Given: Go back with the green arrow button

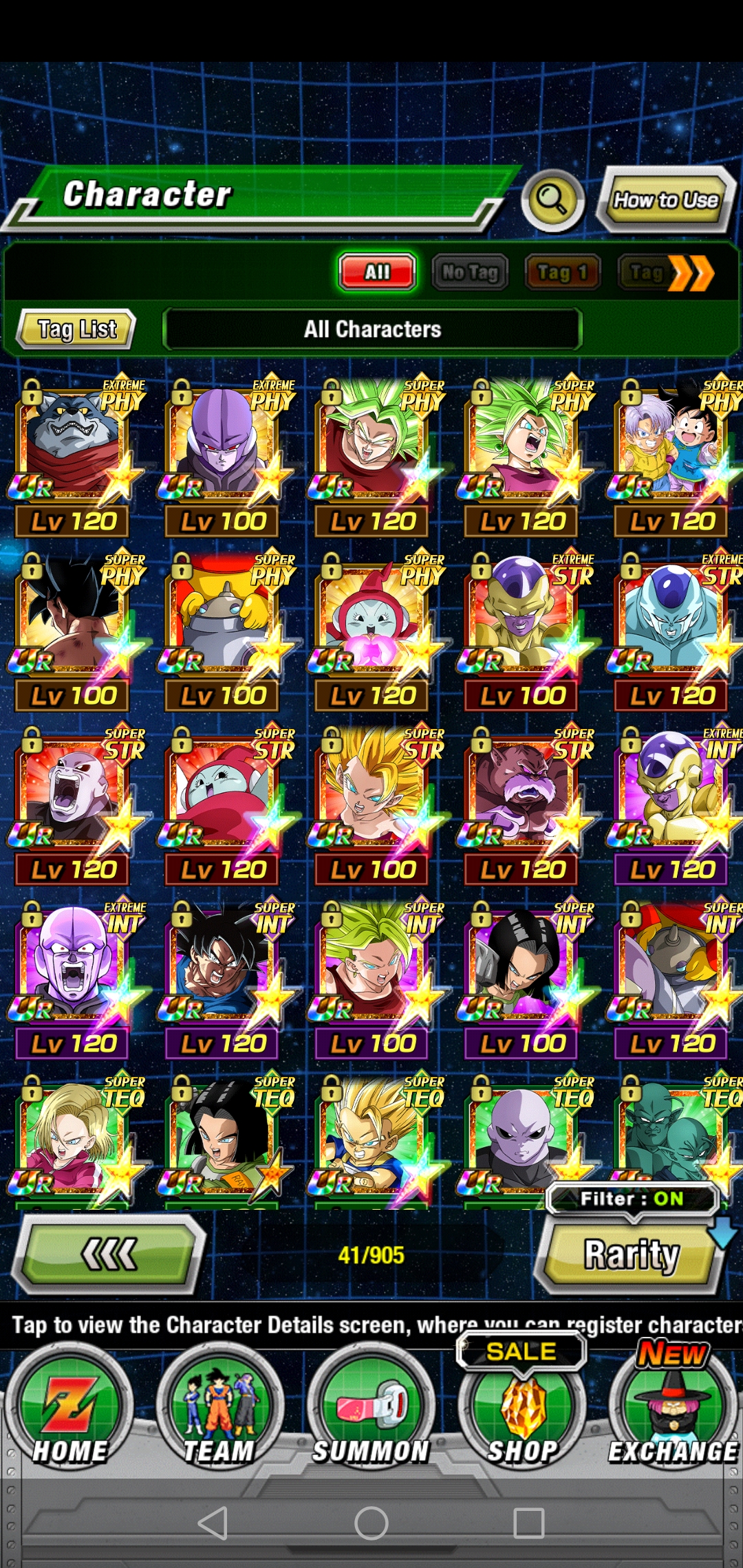Looking at the screenshot, I should tap(109, 1254).
